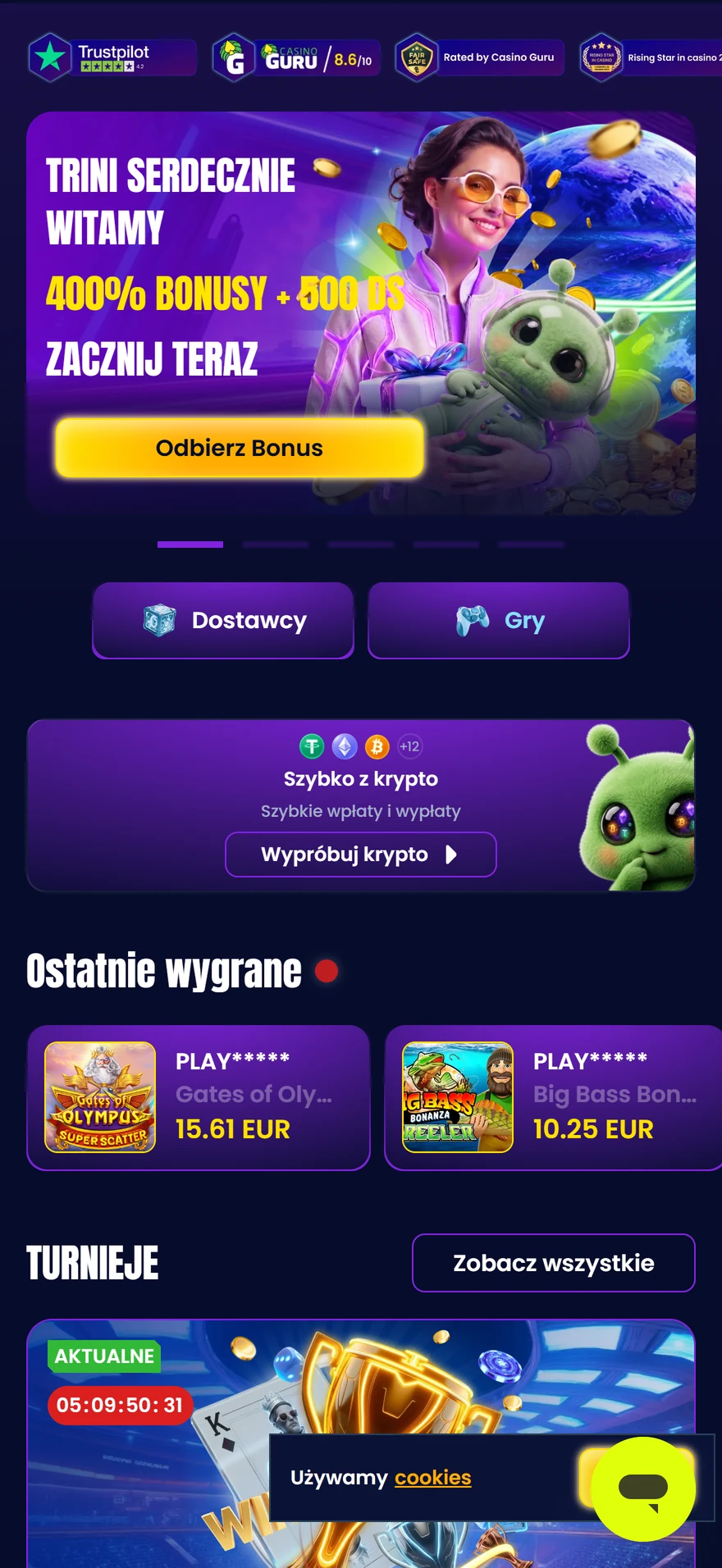The height and width of the screenshot is (1568, 722).
Task: Open the Rated by Casino Guru badge
Action: click(x=480, y=57)
